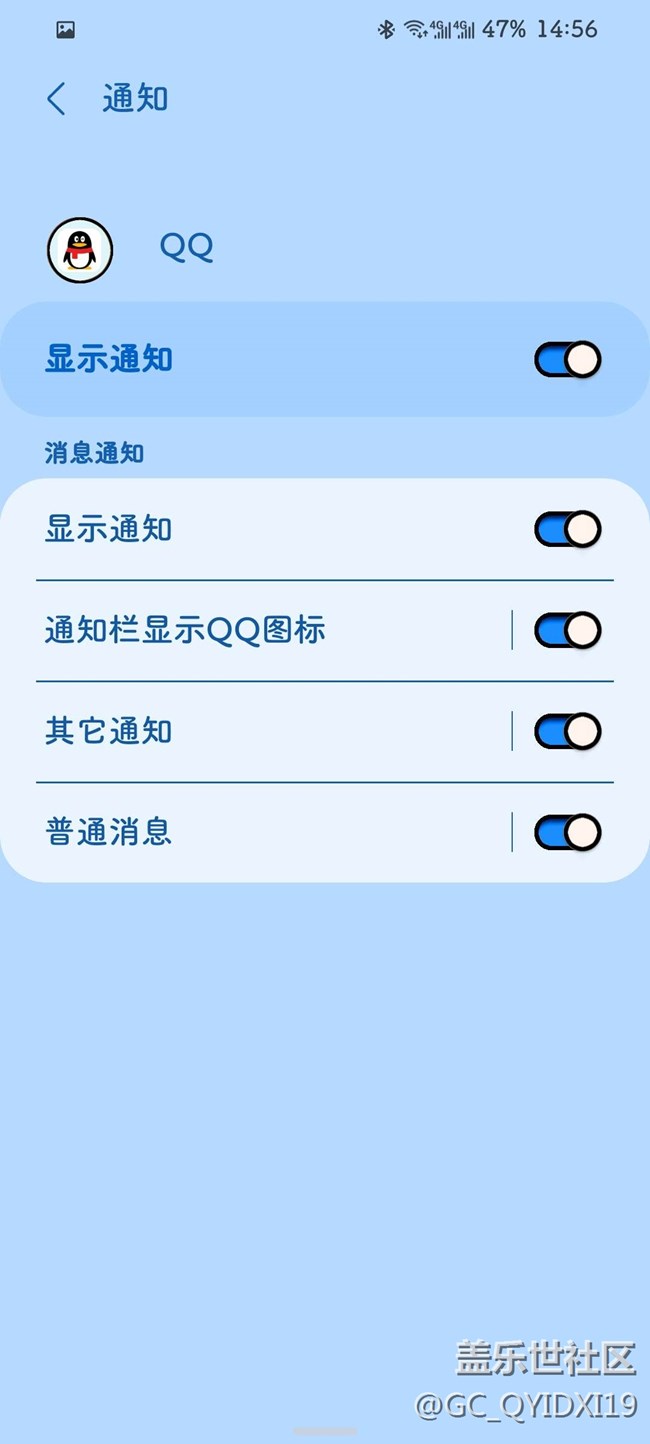This screenshot has height=1444, width=650.
Task: Toggle the master 显示通知 switch under QQ
Action: point(567,359)
